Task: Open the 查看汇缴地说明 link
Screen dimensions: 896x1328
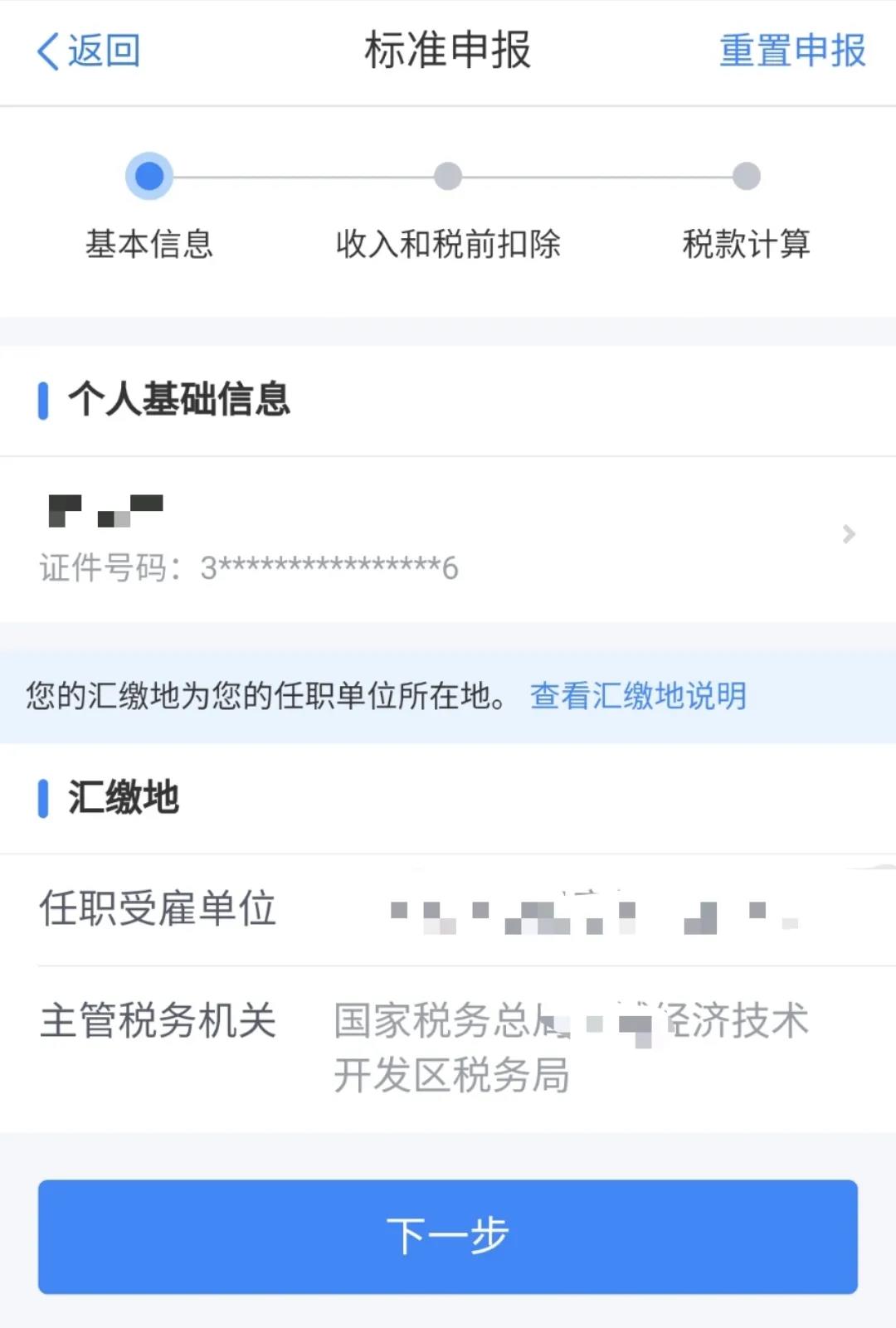Action: click(638, 696)
